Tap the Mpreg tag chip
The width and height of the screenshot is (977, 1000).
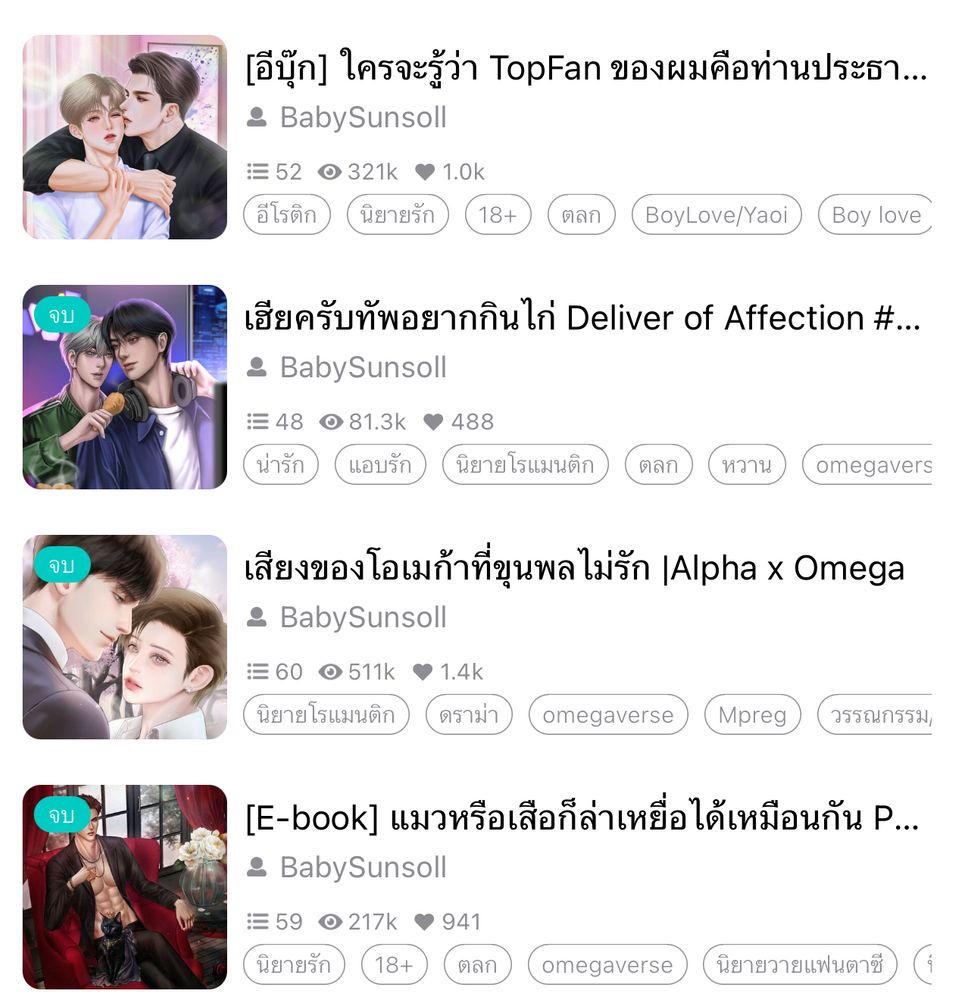tap(752, 715)
